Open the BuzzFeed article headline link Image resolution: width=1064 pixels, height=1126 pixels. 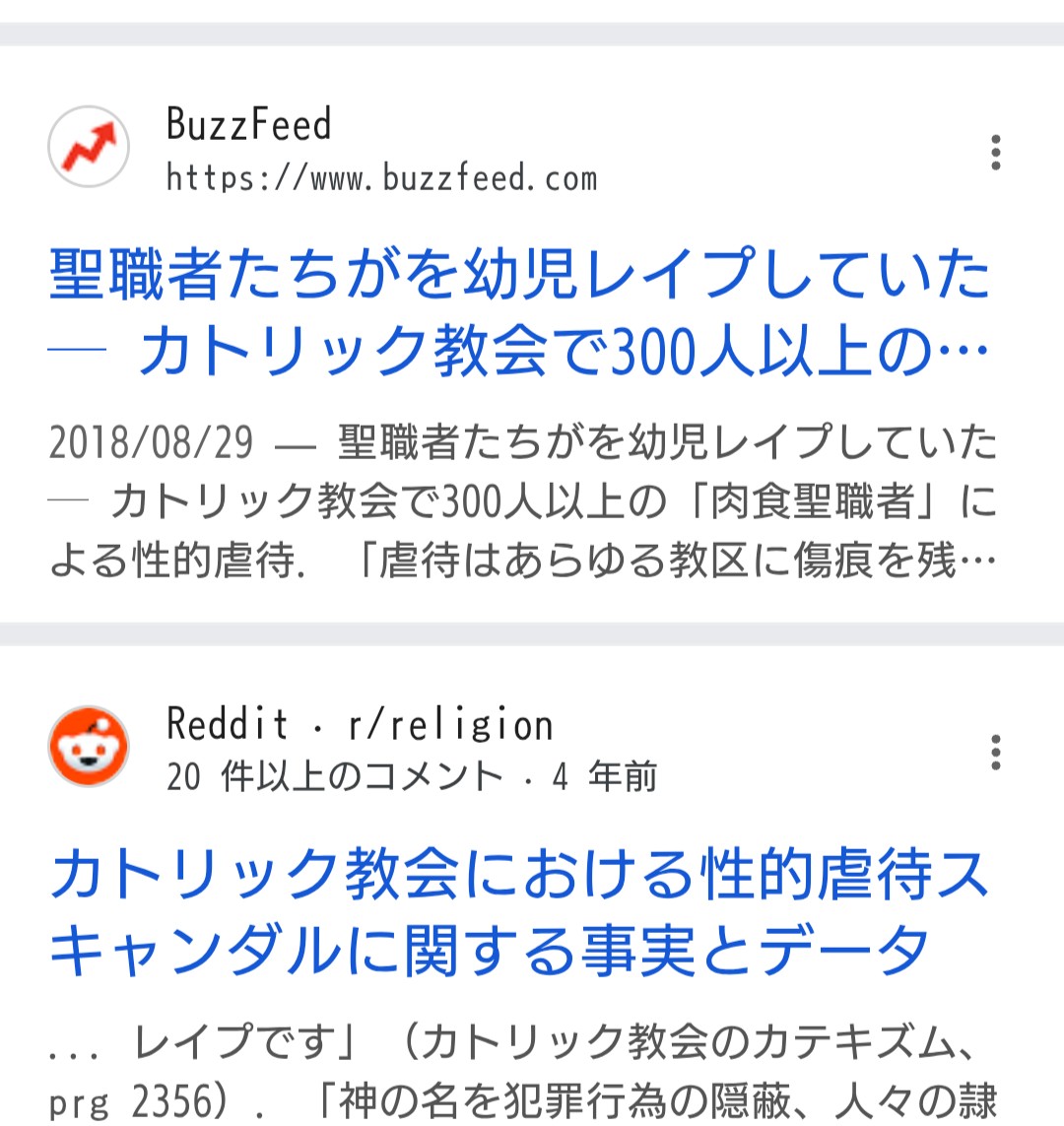[519, 313]
